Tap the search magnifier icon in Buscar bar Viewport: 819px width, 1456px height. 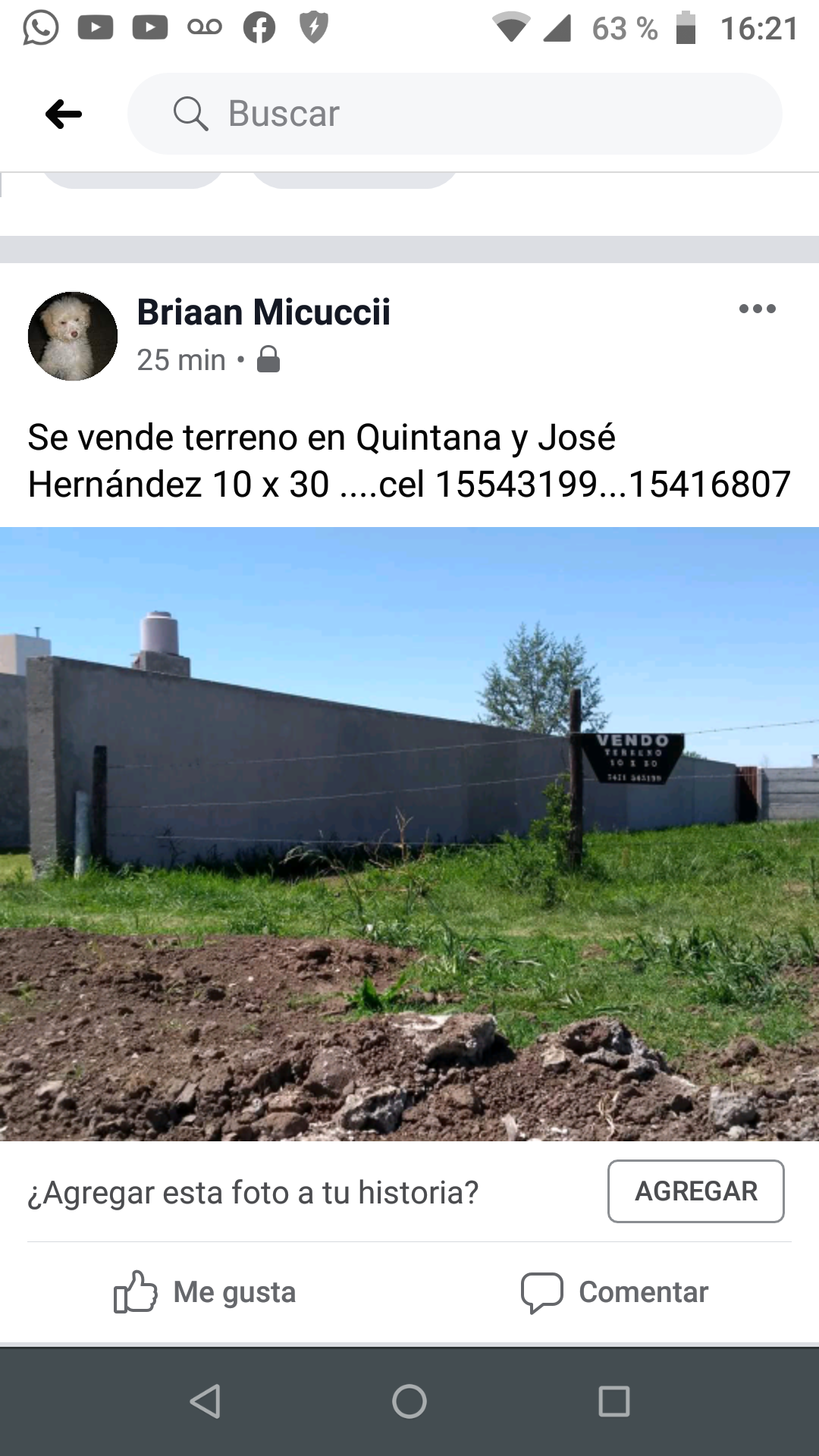(x=192, y=113)
